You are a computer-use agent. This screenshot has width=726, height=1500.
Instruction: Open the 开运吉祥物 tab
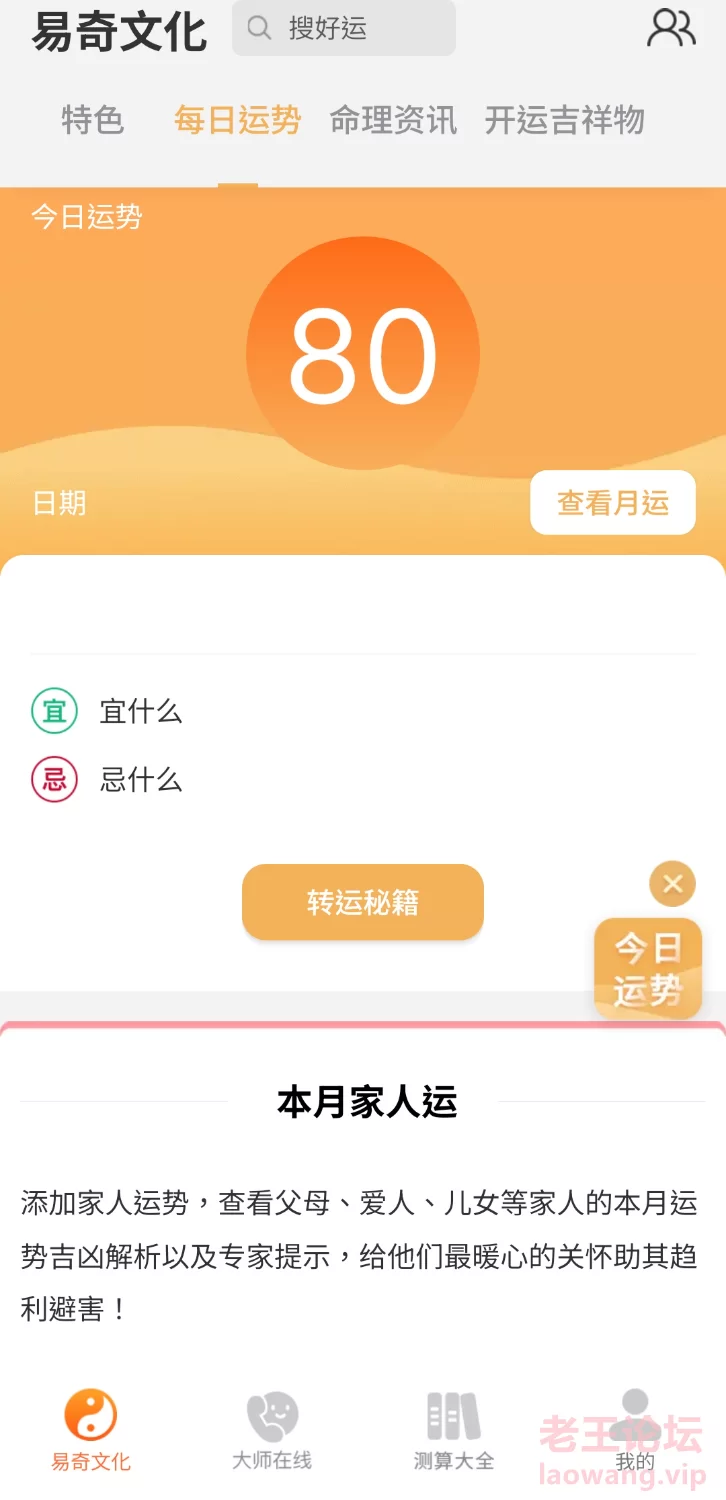(565, 120)
